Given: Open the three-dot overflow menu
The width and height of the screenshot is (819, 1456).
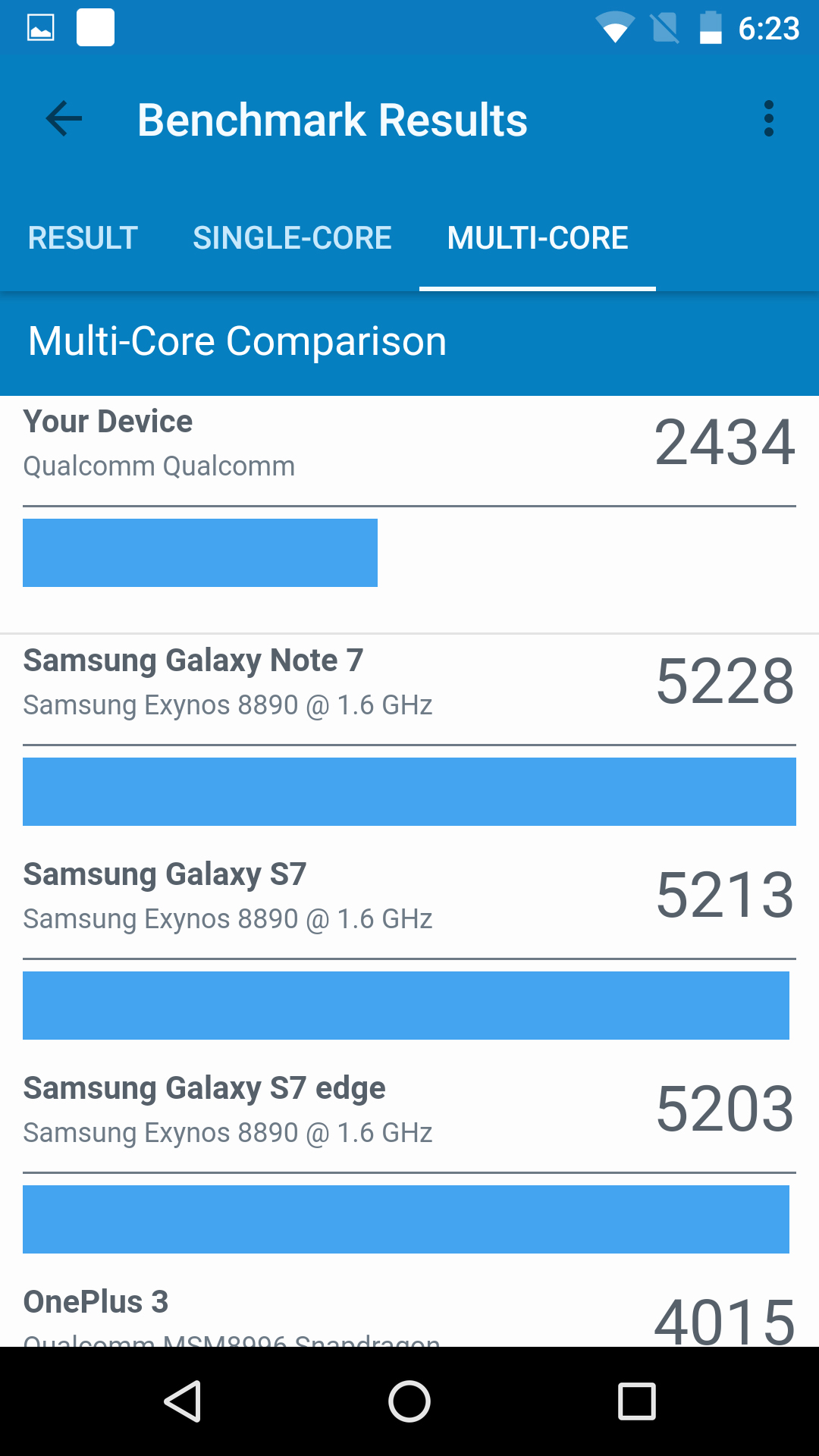Looking at the screenshot, I should tap(769, 119).
